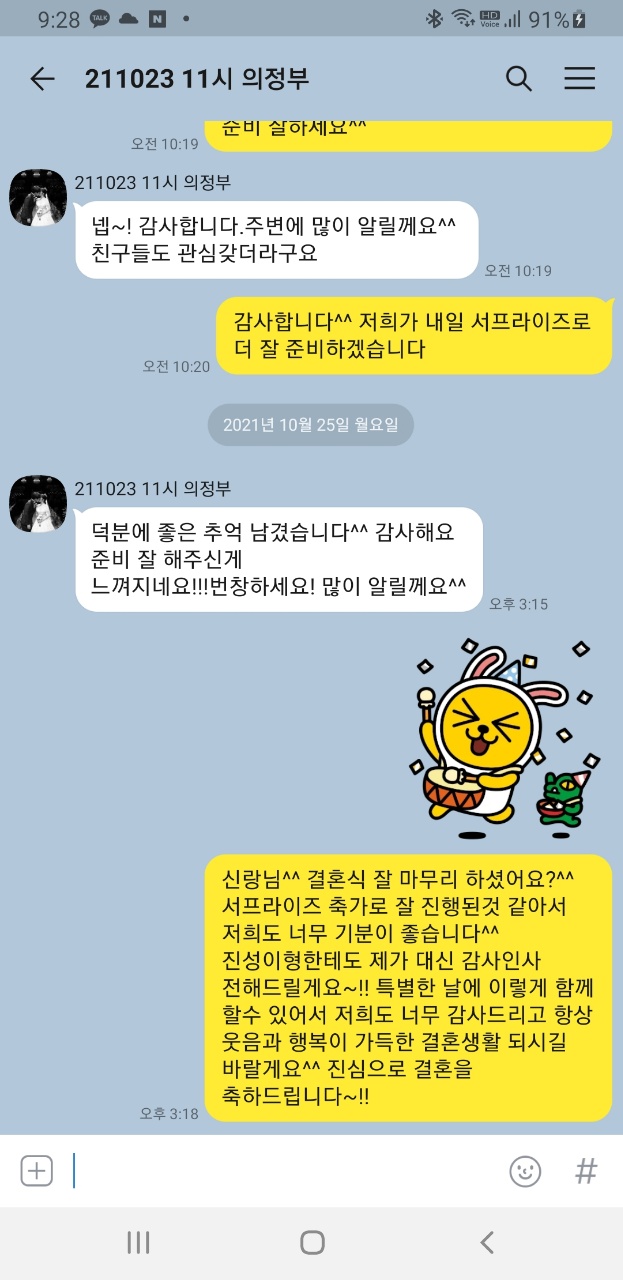
Task: Open sender profile picture above 덕분에 좋은 추억 message
Action: tap(38, 504)
